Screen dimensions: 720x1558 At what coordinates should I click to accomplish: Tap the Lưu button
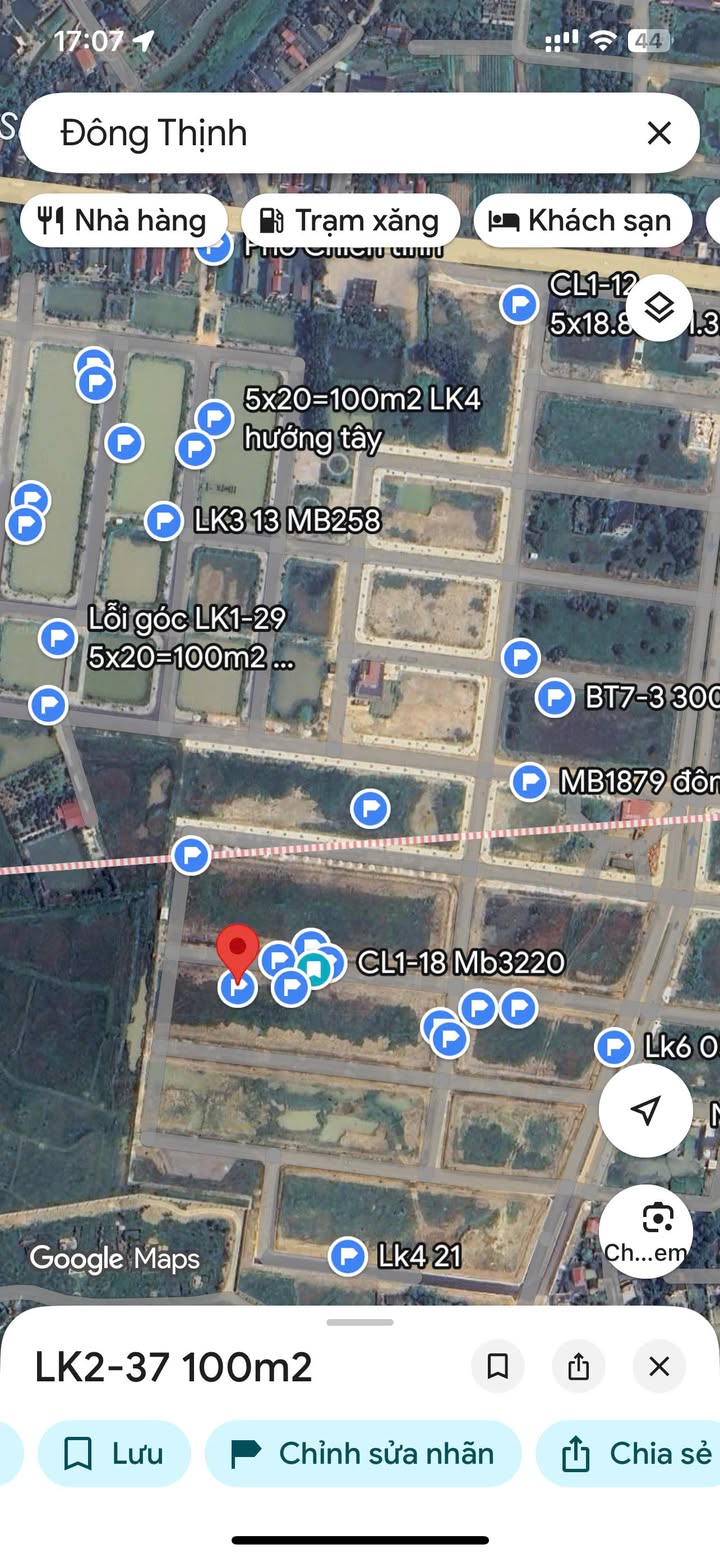pyautogui.click(x=114, y=1453)
